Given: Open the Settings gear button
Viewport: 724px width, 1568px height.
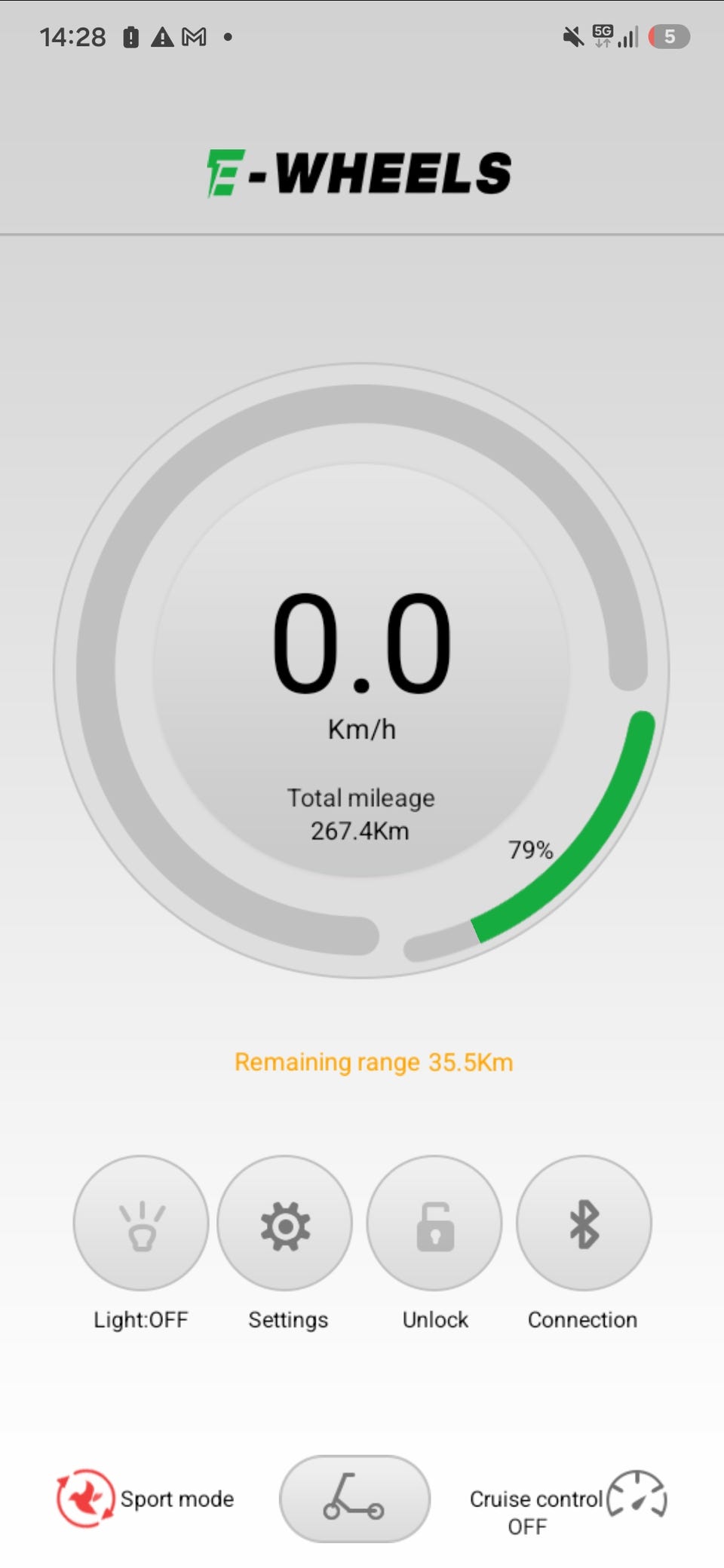Looking at the screenshot, I should click(x=284, y=1222).
